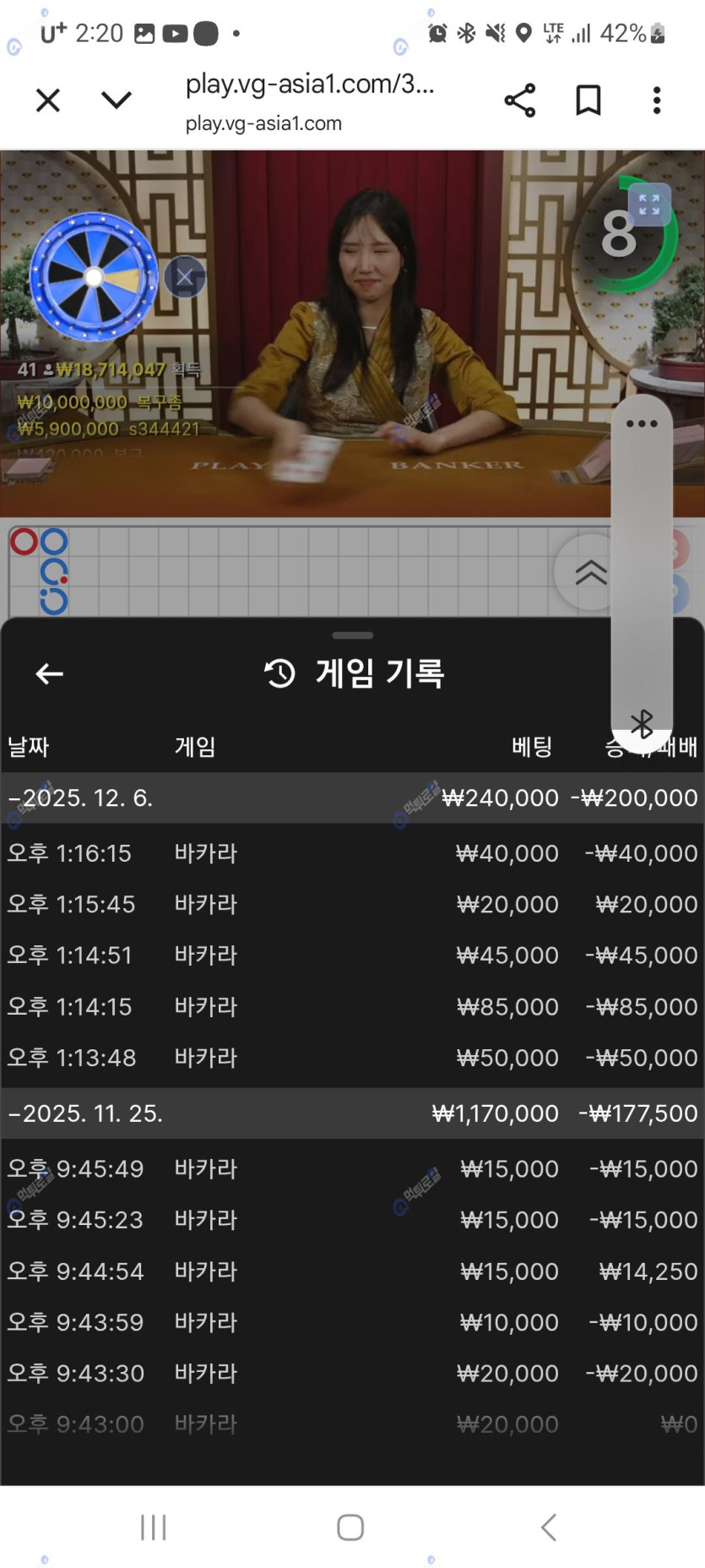Dismiss the spinning wheel overlay
This screenshot has width=705, height=1568.
(185, 277)
